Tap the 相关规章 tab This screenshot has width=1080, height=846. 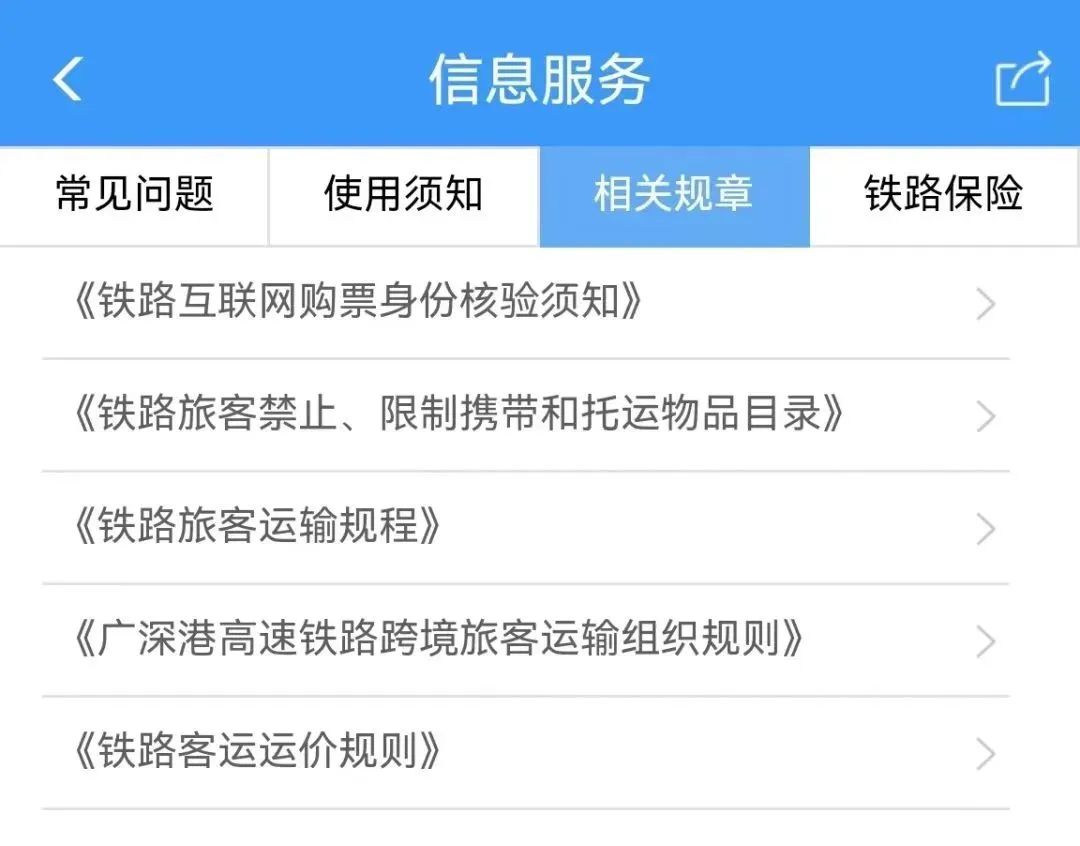(673, 196)
